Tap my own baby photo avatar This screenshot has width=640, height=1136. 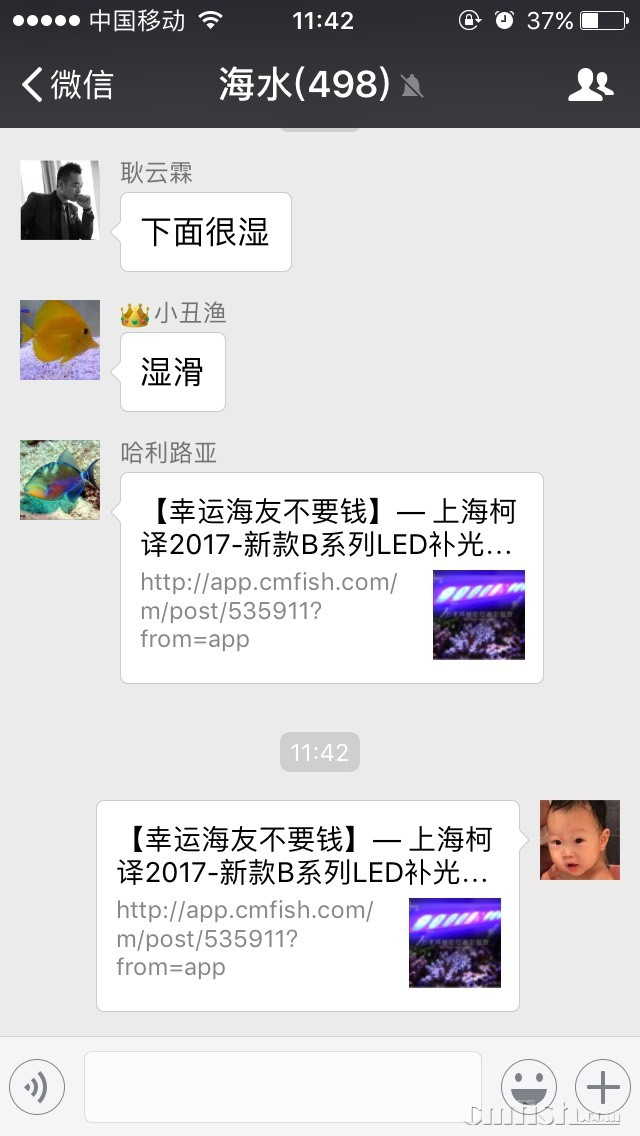coord(580,840)
